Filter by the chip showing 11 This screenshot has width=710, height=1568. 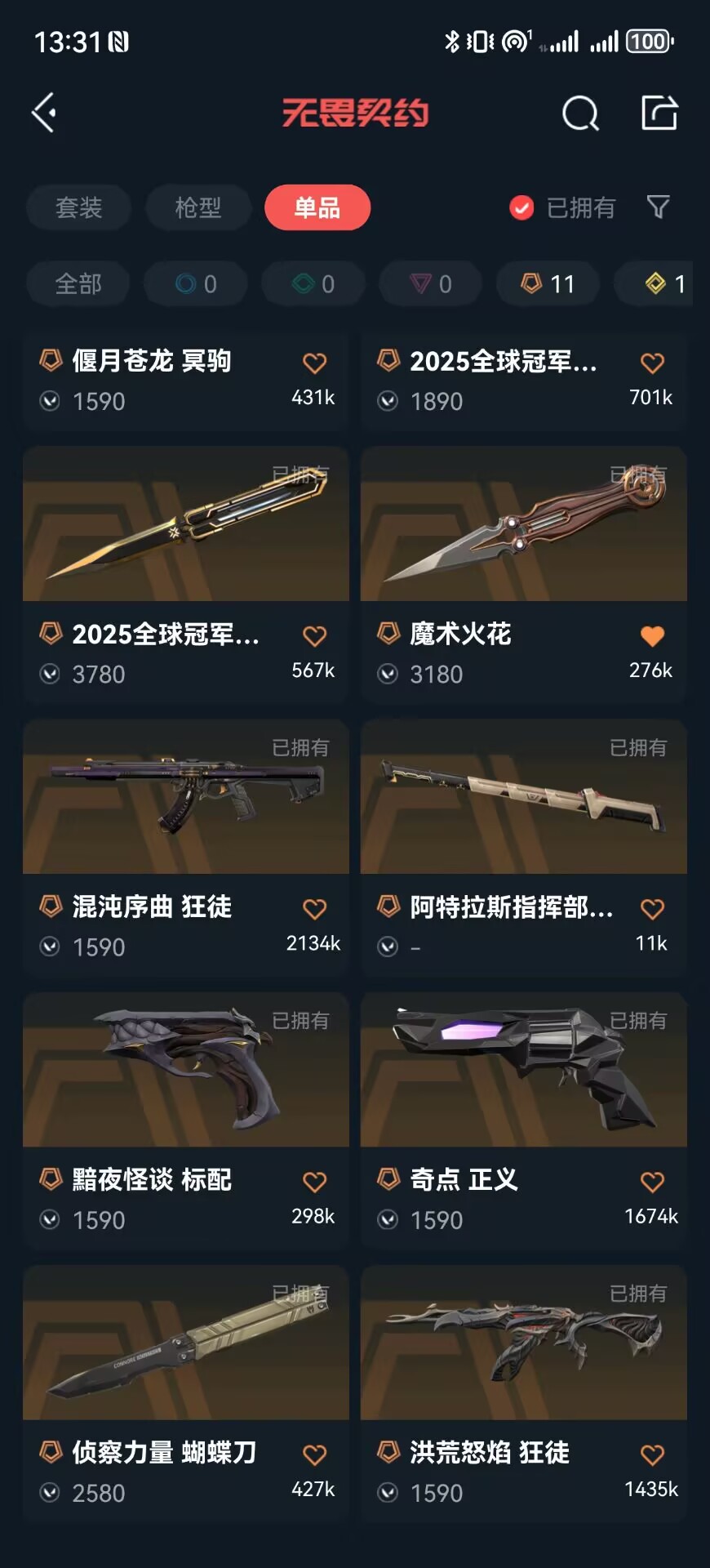pos(548,283)
